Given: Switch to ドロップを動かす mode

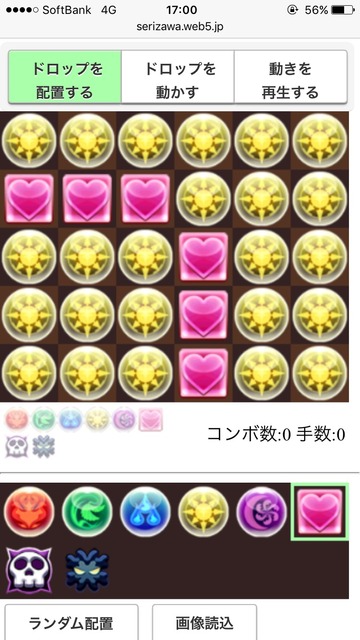Looking at the screenshot, I should pyautogui.click(x=178, y=77).
